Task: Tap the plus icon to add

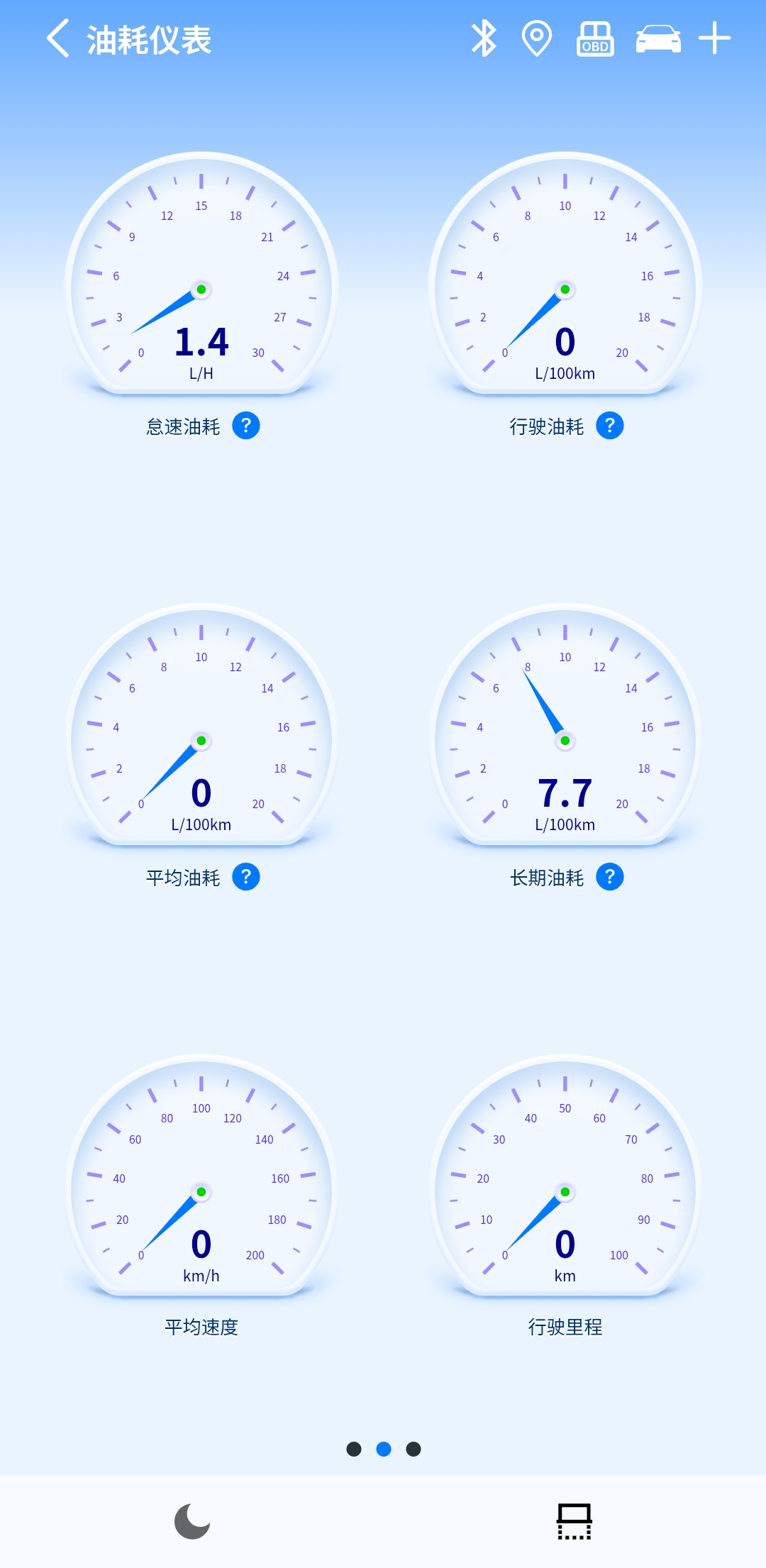Action: [714, 38]
